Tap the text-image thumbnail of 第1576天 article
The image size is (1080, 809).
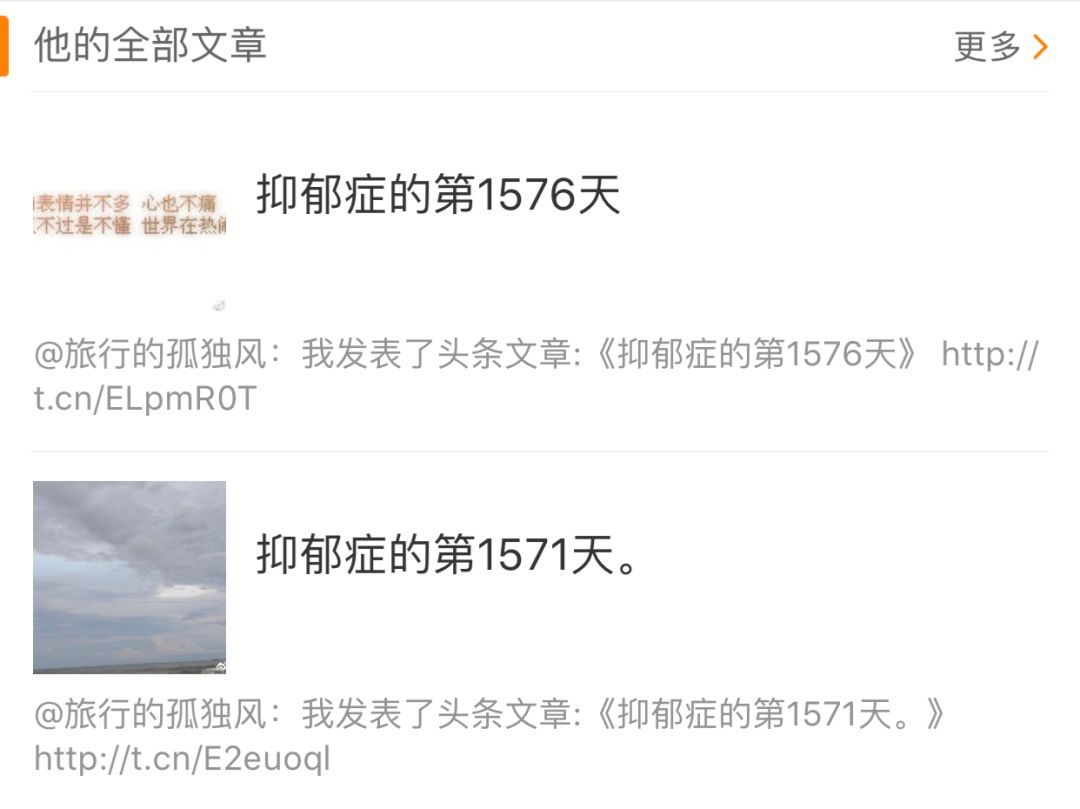coord(129,214)
